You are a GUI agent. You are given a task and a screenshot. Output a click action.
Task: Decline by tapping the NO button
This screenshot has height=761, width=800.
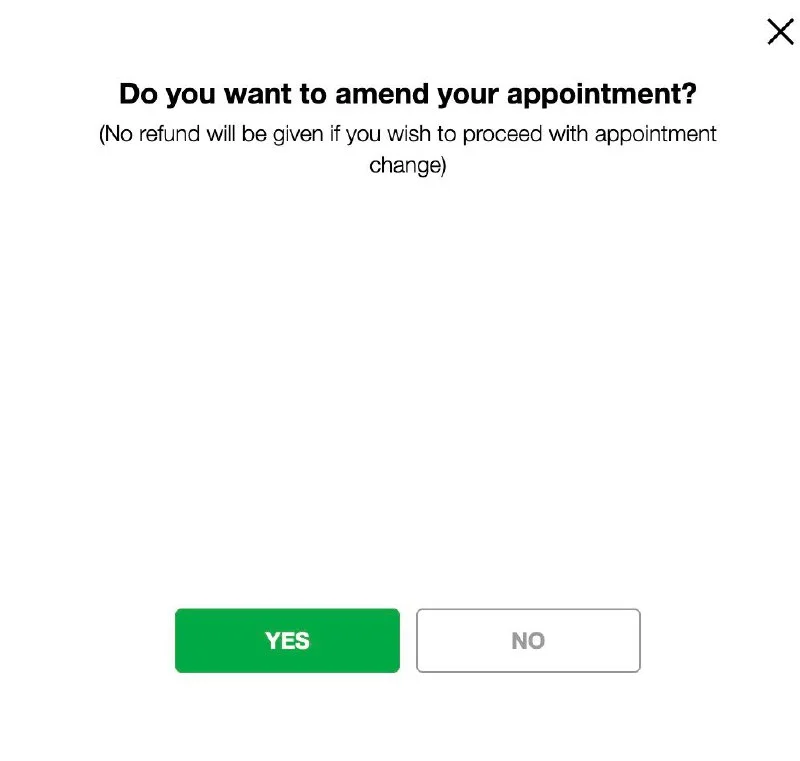tap(528, 641)
